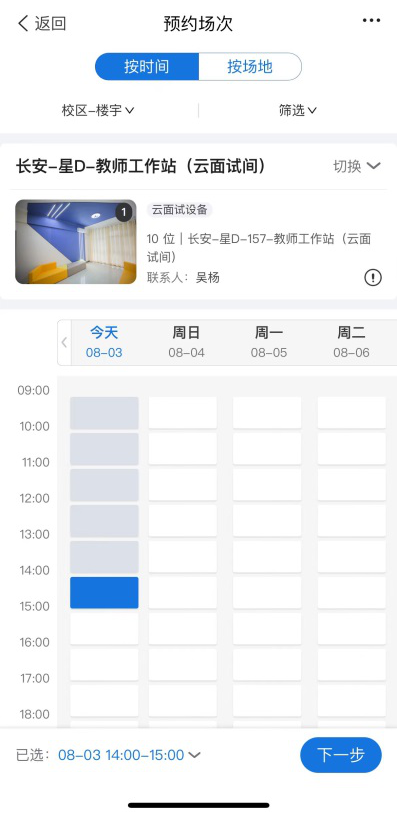Image resolution: width=397 pixels, height=817 pixels.
Task: View the room photo thumbnail
Action: click(x=76, y=242)
